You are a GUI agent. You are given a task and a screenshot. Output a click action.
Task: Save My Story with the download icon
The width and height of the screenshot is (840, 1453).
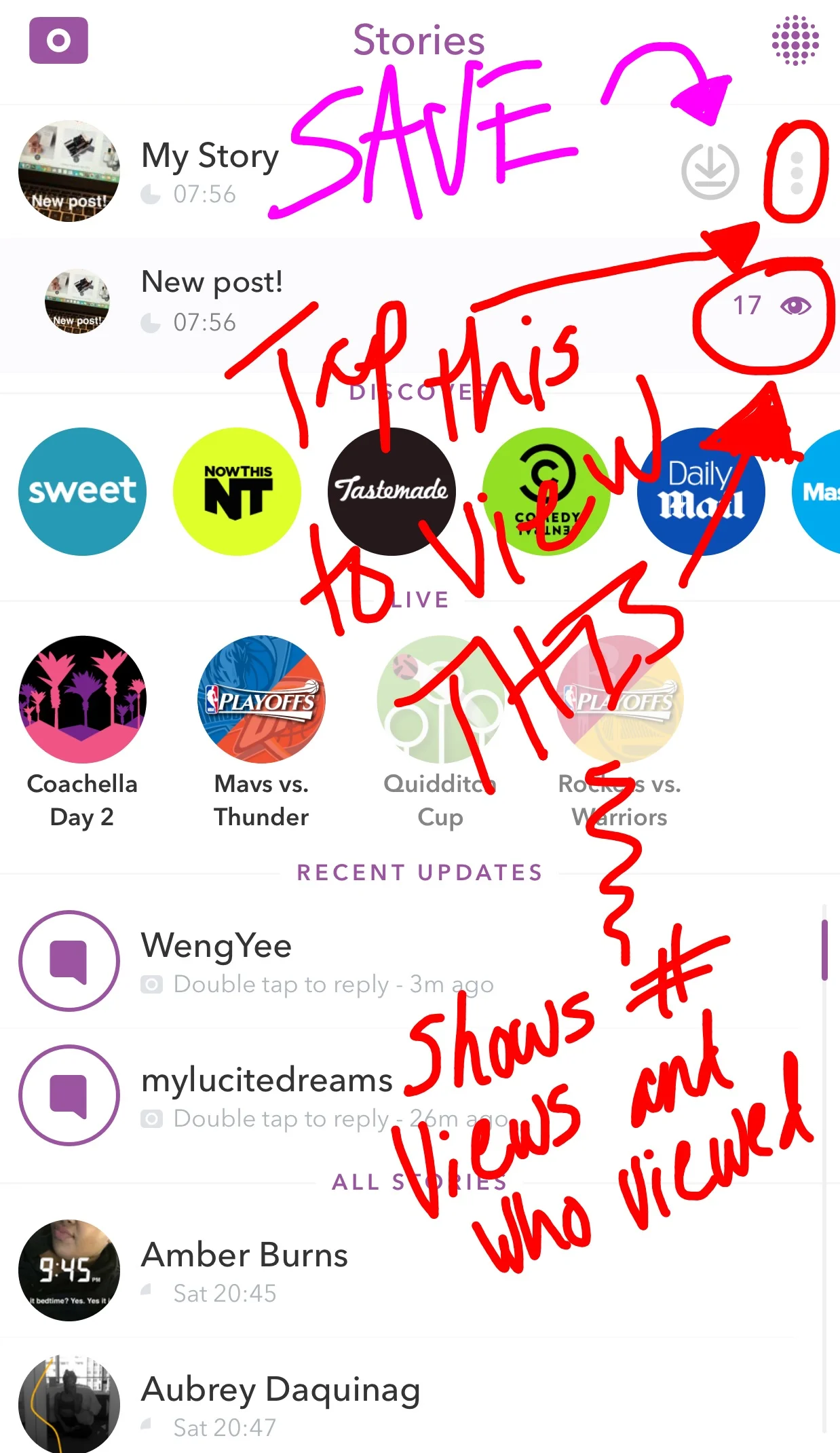710,171
